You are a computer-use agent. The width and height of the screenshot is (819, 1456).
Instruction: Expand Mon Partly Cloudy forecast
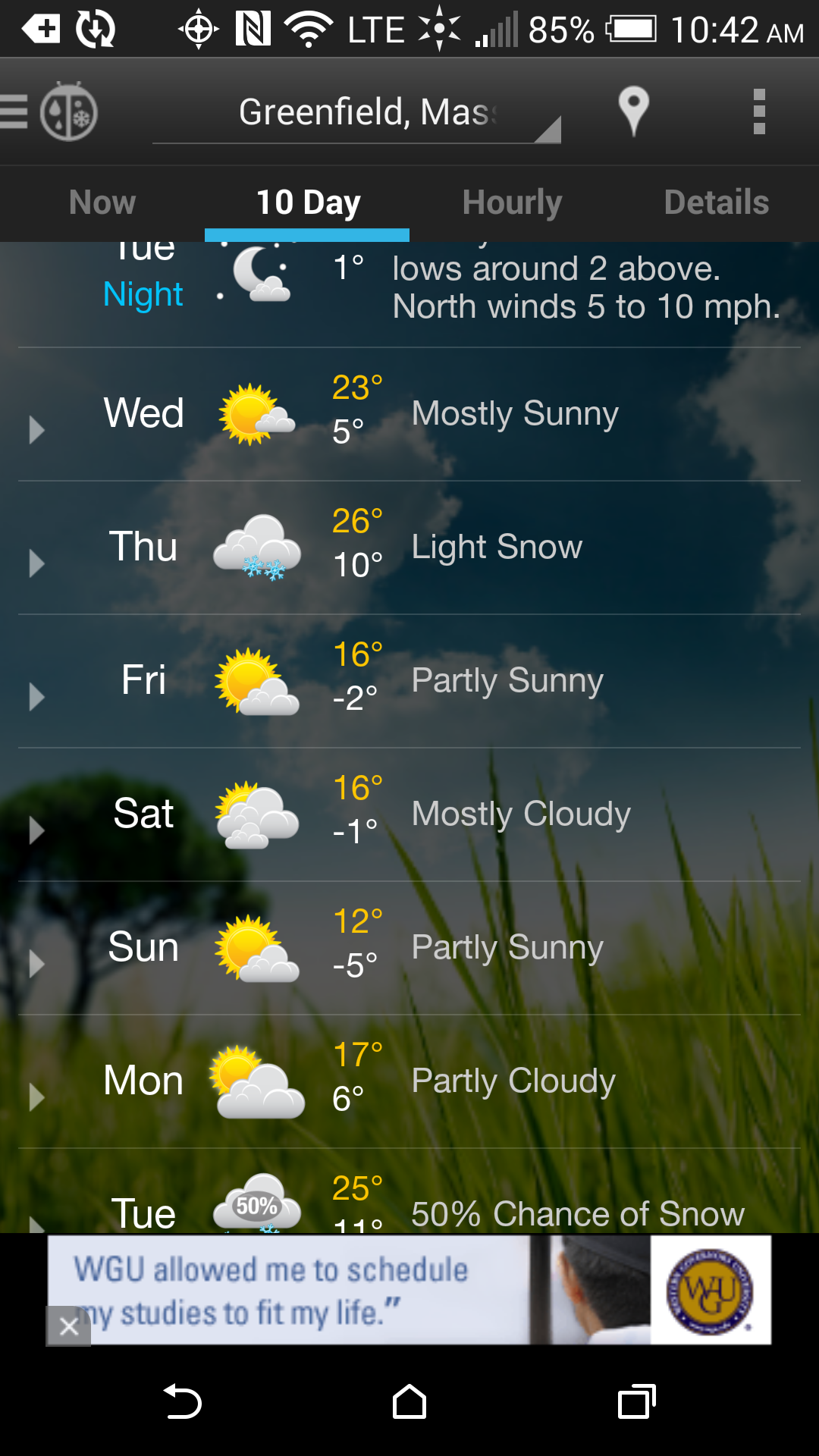point(409,1081)
